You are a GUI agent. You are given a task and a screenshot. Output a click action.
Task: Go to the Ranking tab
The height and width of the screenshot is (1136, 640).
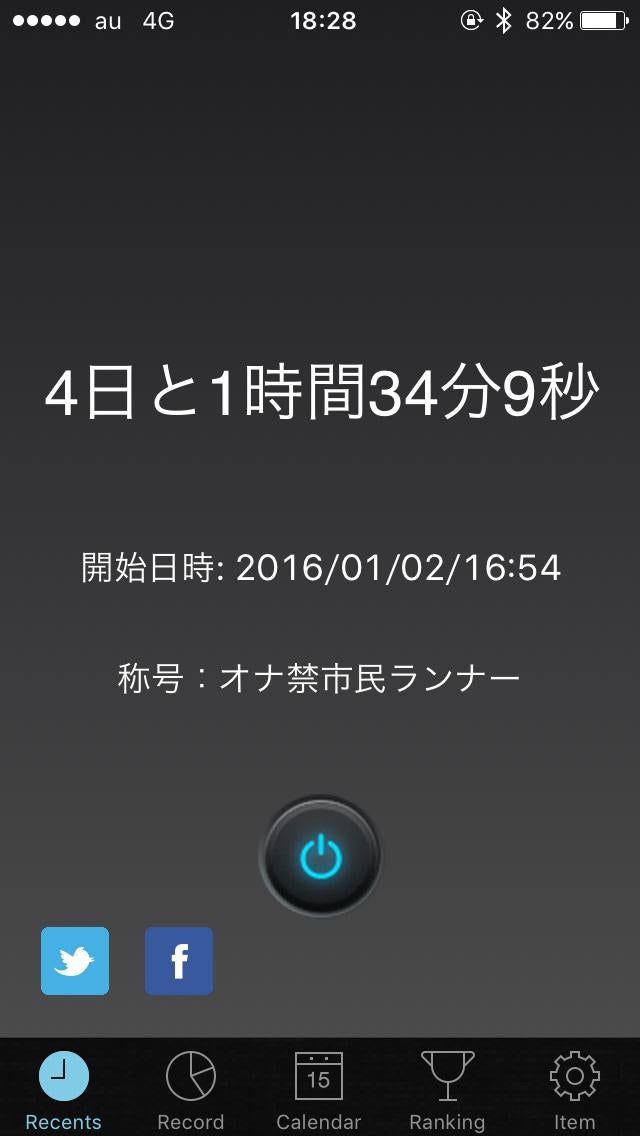click(447, 1090)
